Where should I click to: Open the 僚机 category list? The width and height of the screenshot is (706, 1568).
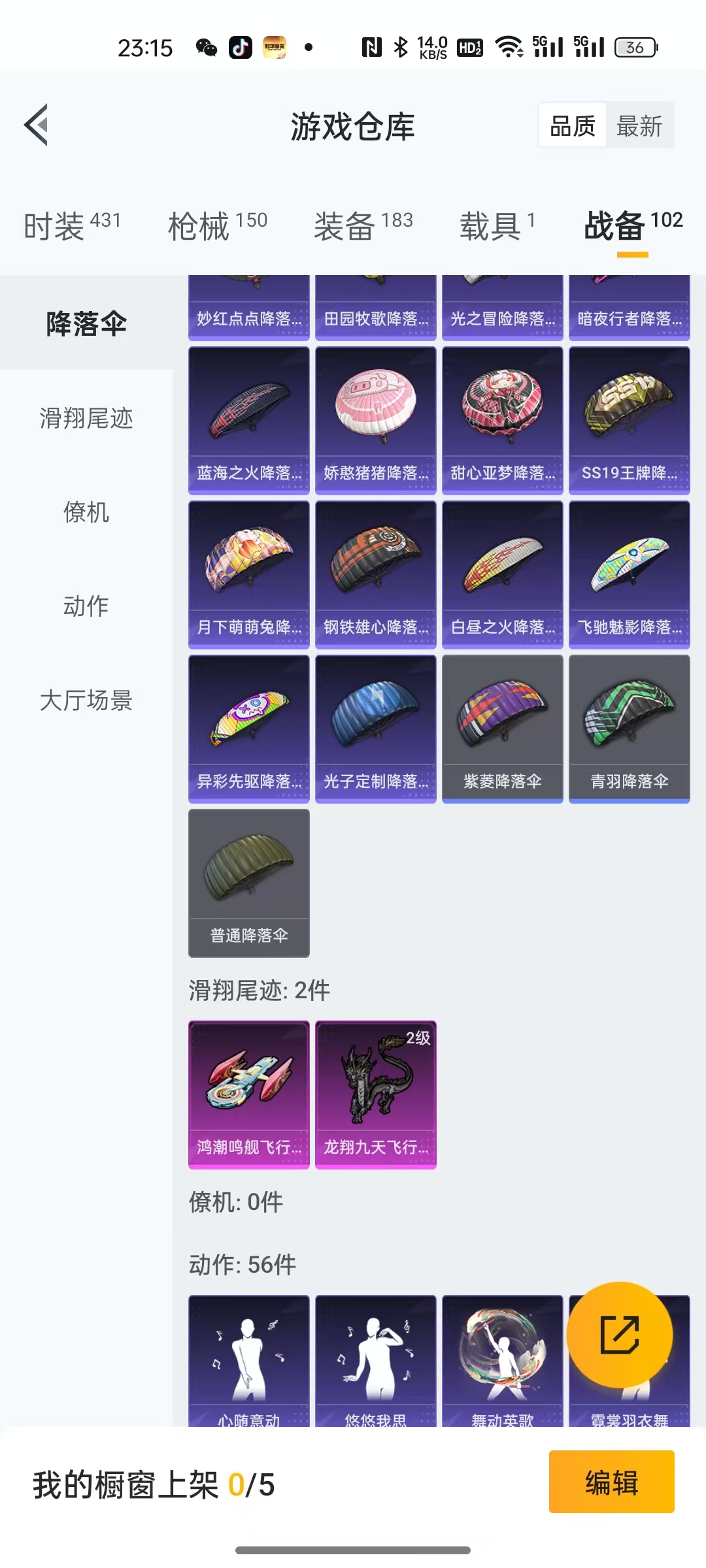tap(86, 514)
